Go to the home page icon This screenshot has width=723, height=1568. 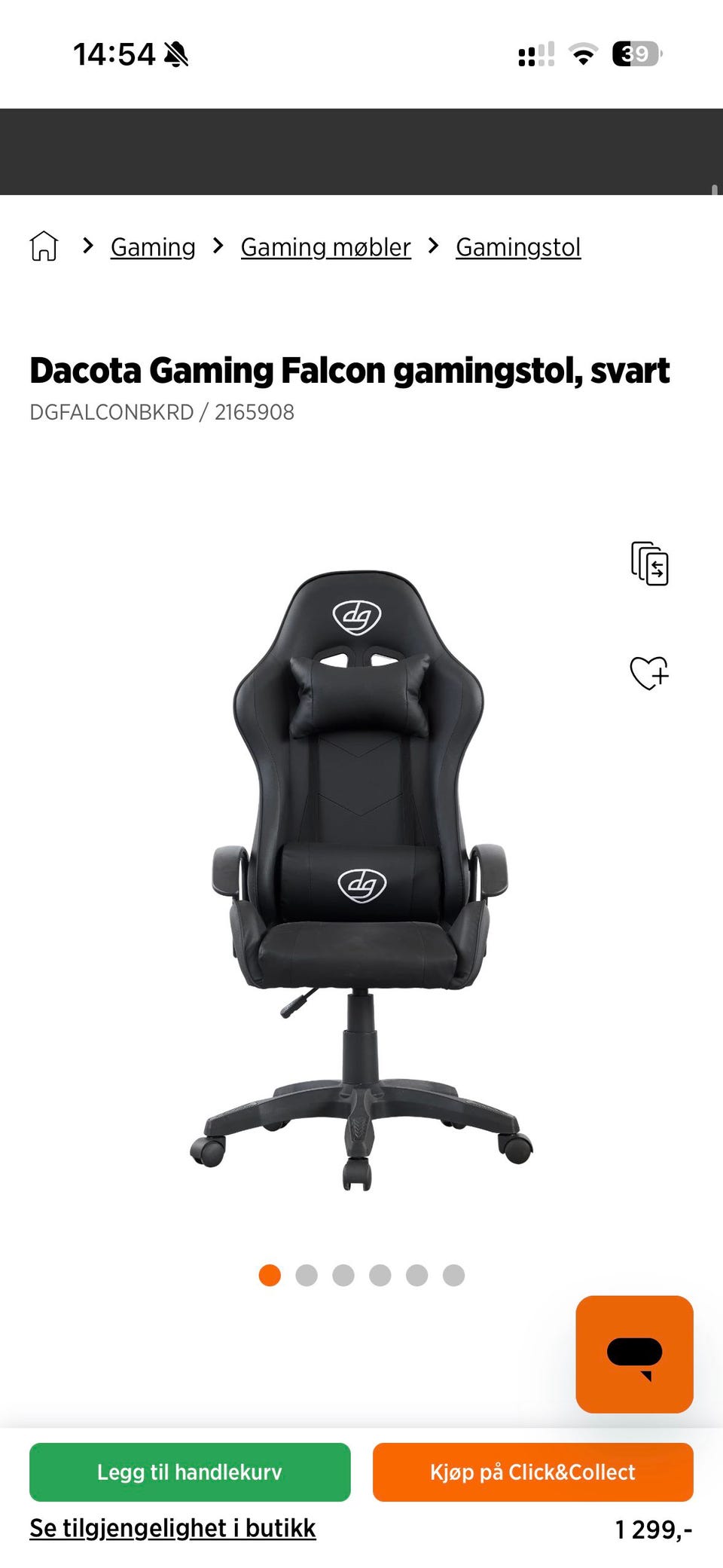pyautogui.click(x=44, y=246)
